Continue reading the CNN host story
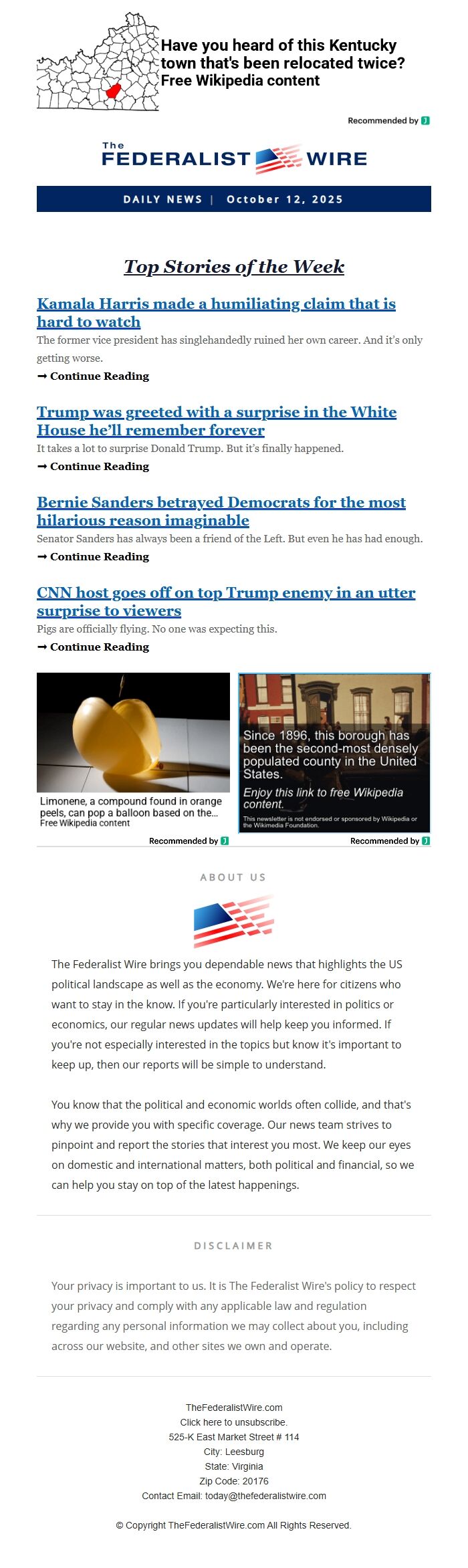468x1568 pixels. tap(99, 647)
